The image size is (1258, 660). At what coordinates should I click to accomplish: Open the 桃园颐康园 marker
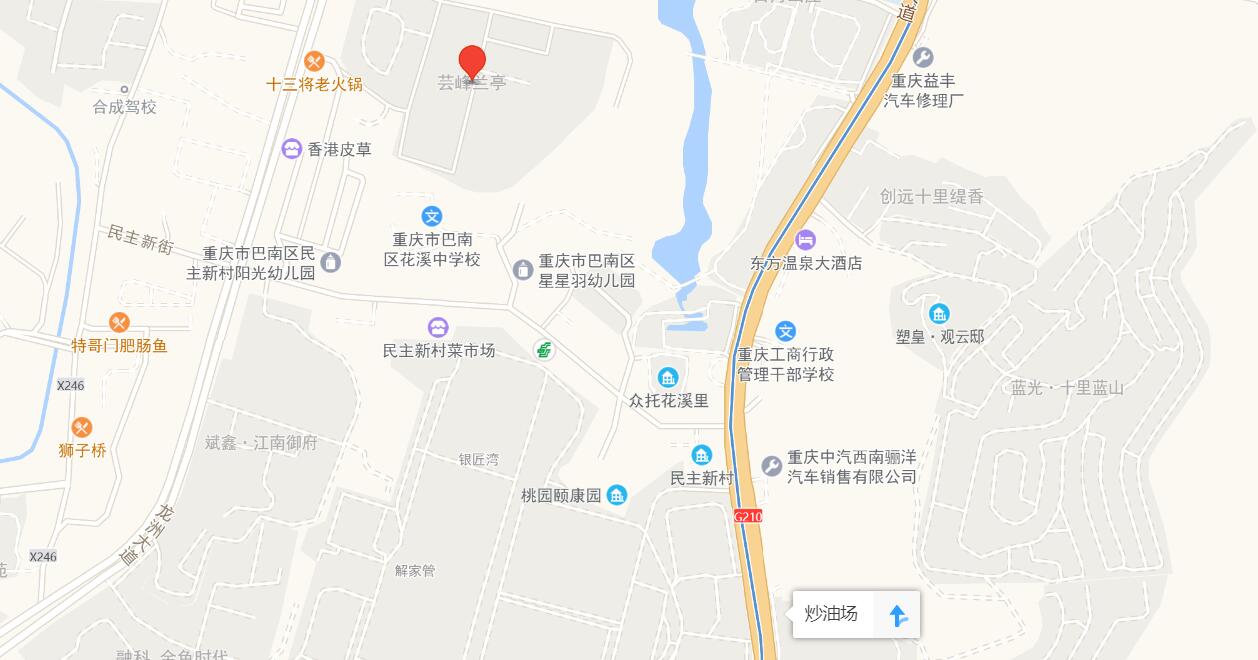click(617, 495)
